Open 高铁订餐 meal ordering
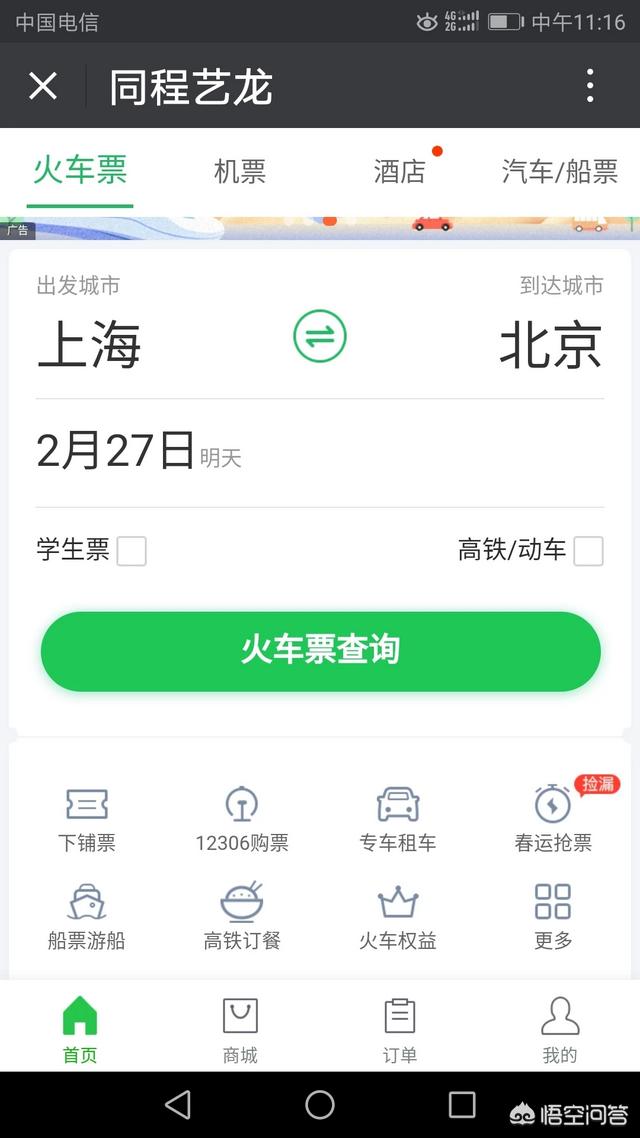Image resolution: width=640 pixels, height=1138 pixels. pos(242,916)
